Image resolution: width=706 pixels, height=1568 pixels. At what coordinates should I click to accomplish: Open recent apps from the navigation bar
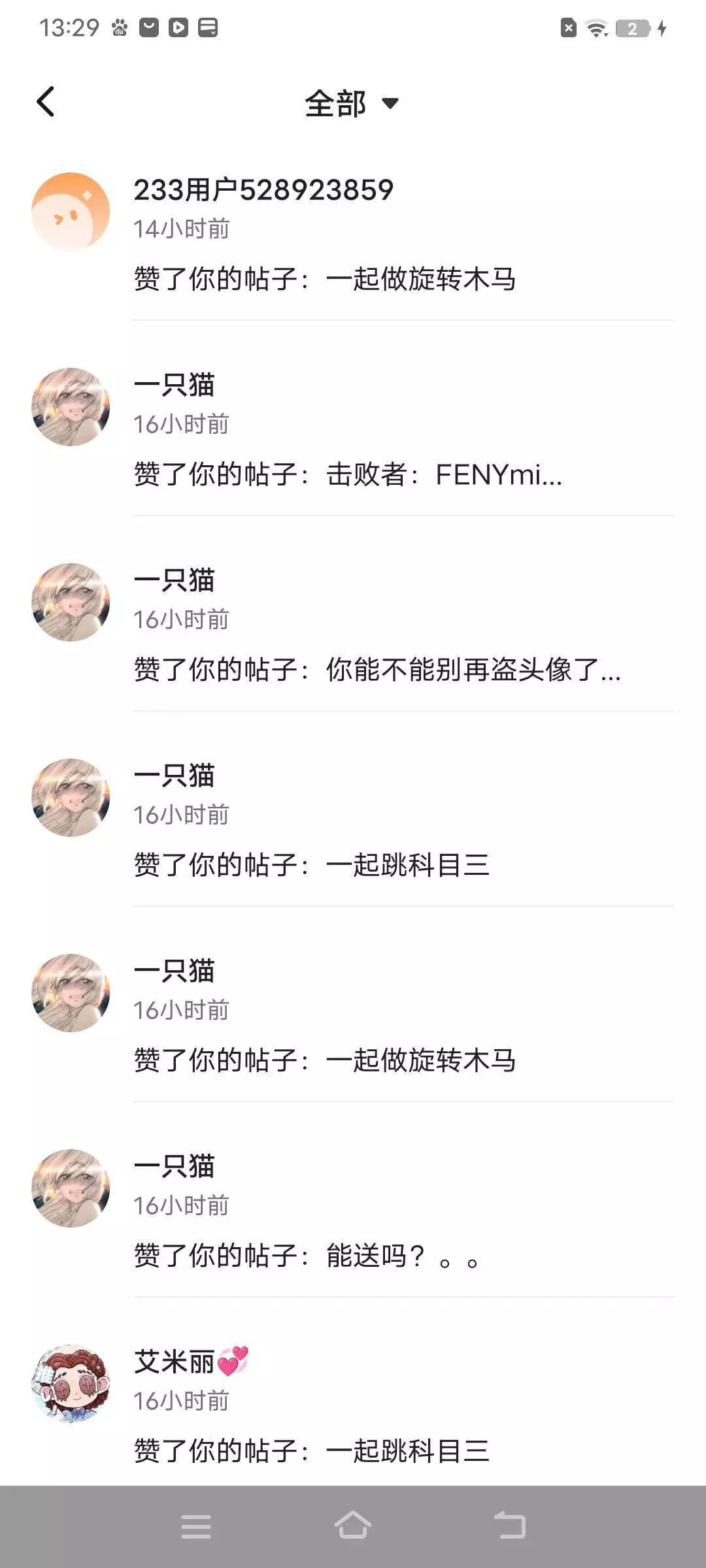point(196,1526)
